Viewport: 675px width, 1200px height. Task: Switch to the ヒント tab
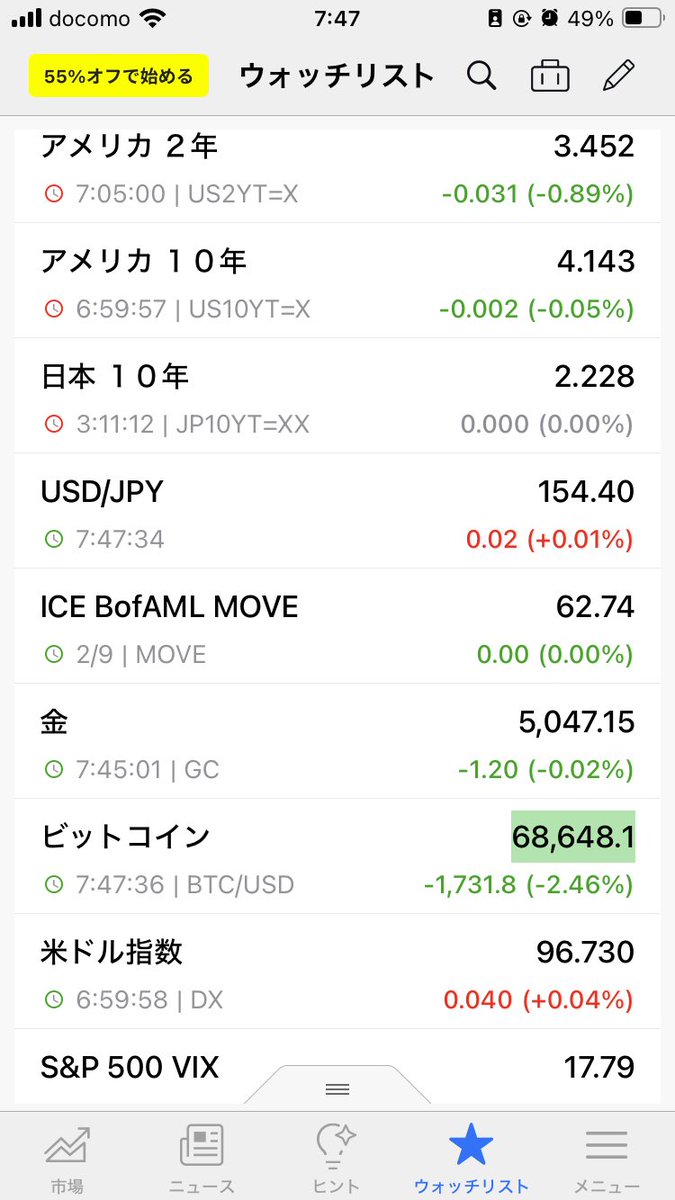(336, 1158)
